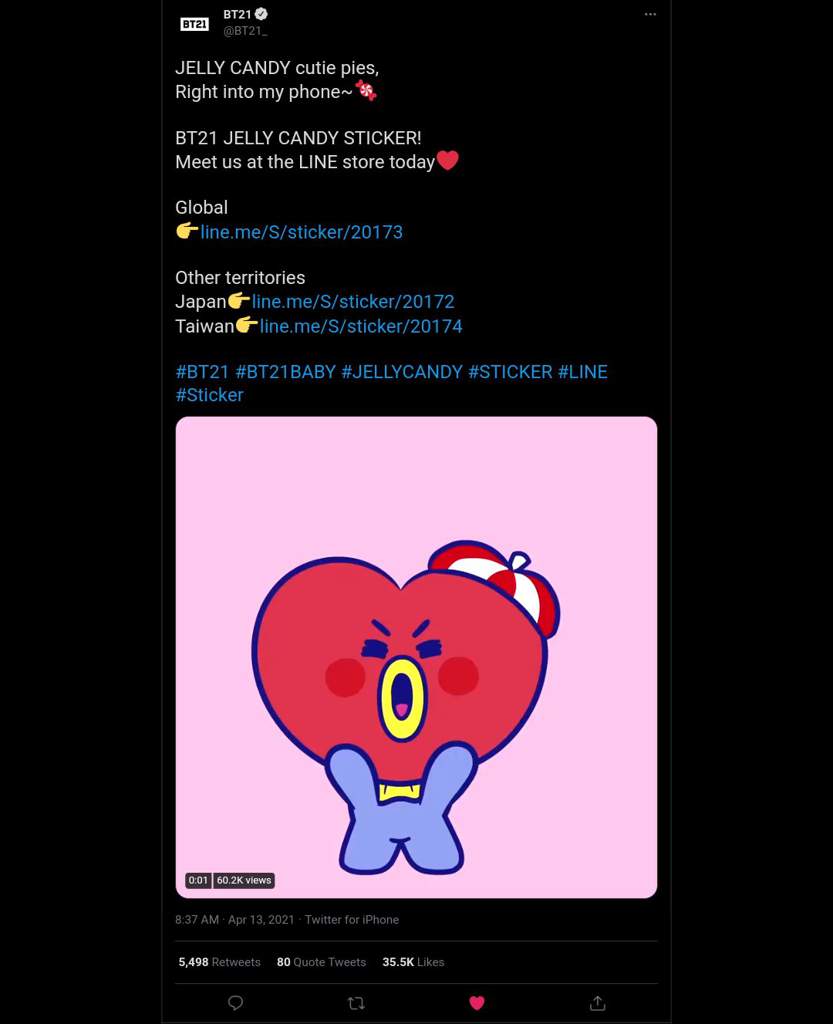Screen dimensions: 833x1024
Task: Open the Japan sticker link 20172
Action: pyautogui.click(x=353, y=302)
